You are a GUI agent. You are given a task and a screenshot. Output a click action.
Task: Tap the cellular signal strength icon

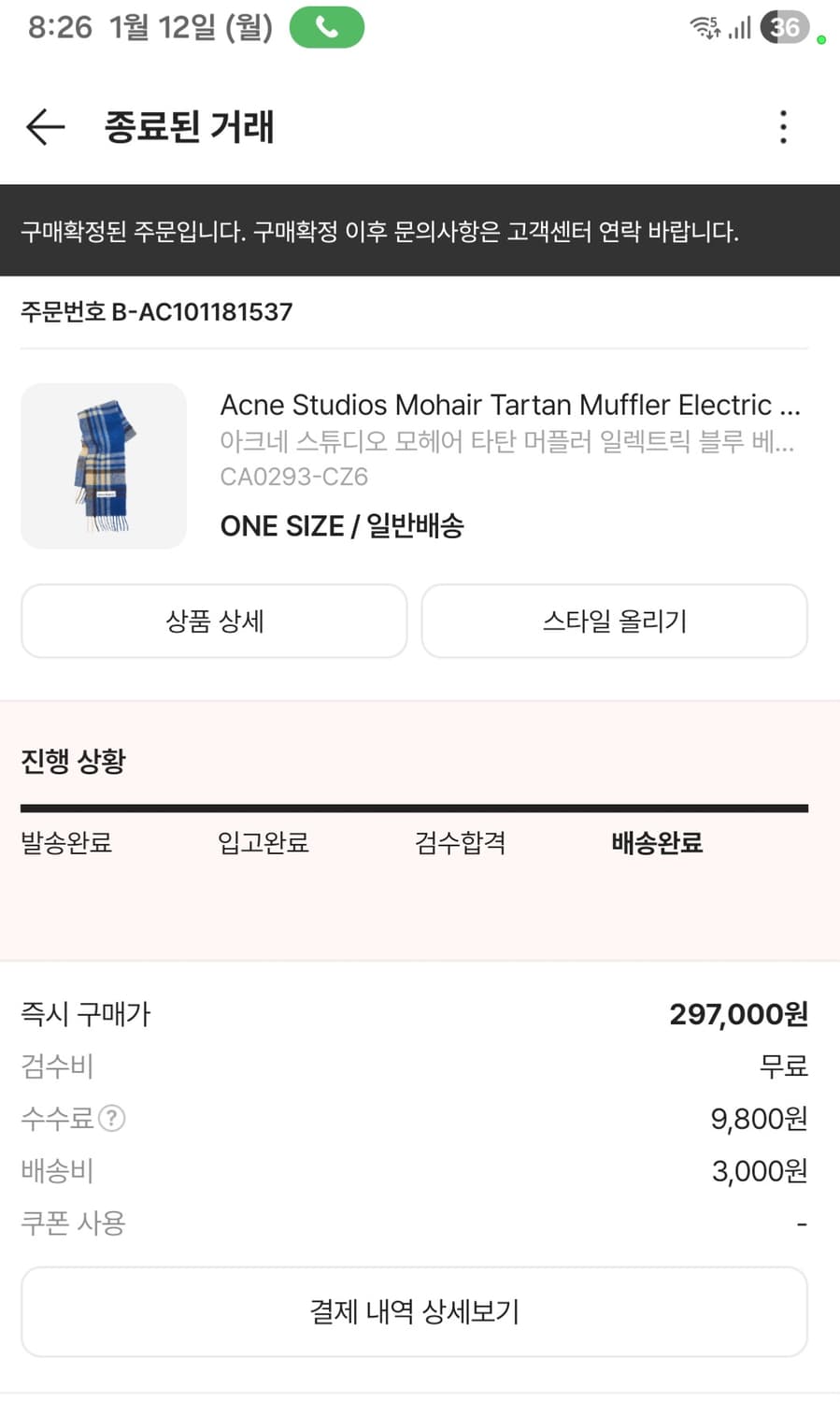pos(740,27)
